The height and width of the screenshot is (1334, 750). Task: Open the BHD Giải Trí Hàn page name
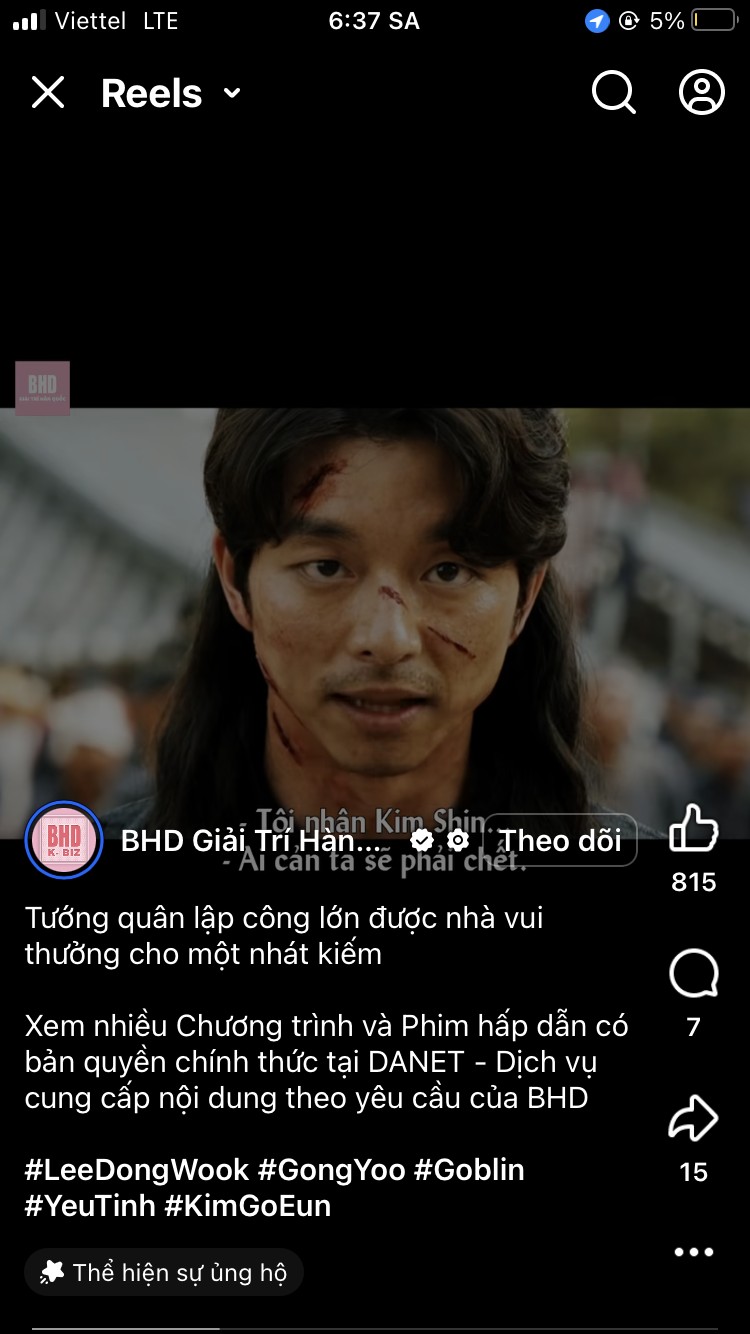pos(250,840)
